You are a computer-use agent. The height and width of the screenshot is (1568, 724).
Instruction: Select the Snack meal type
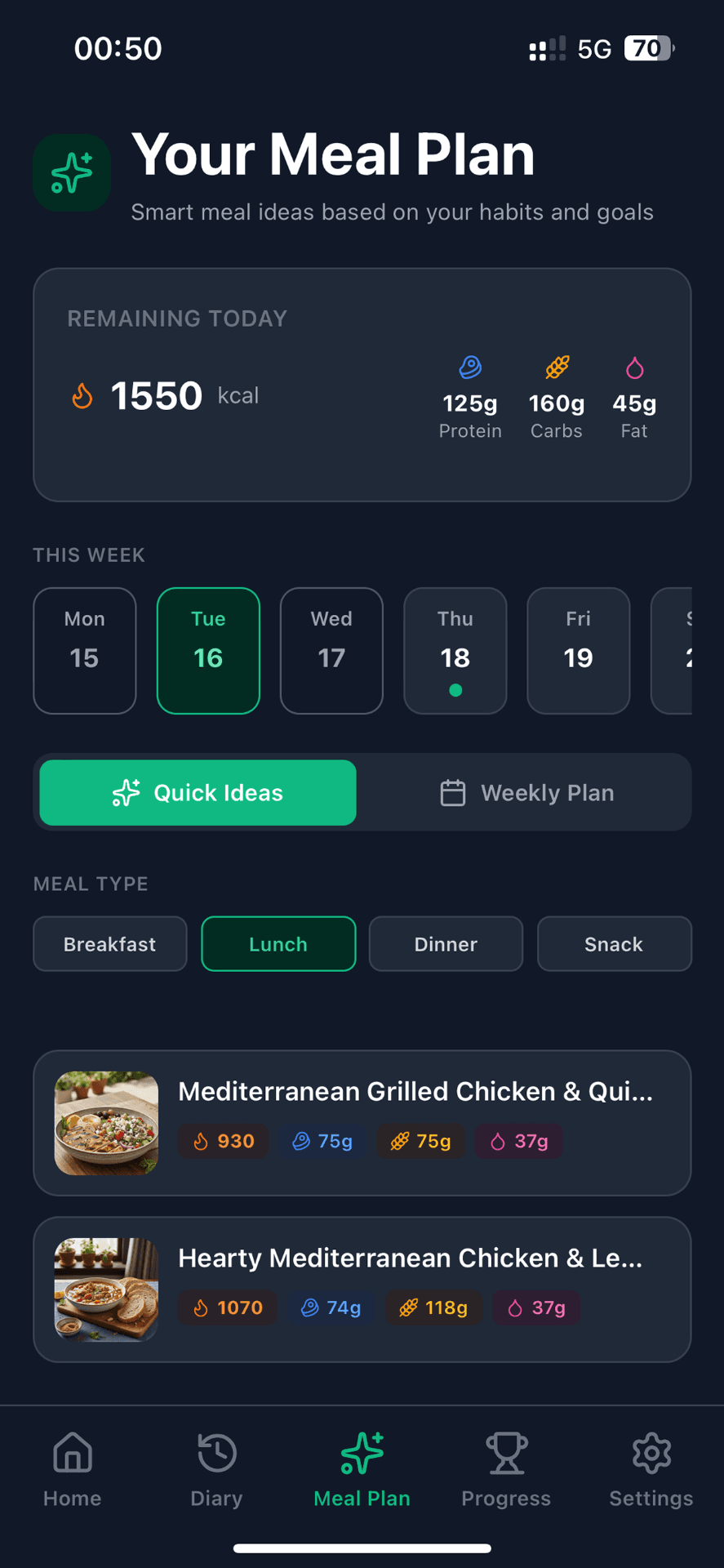614,943
